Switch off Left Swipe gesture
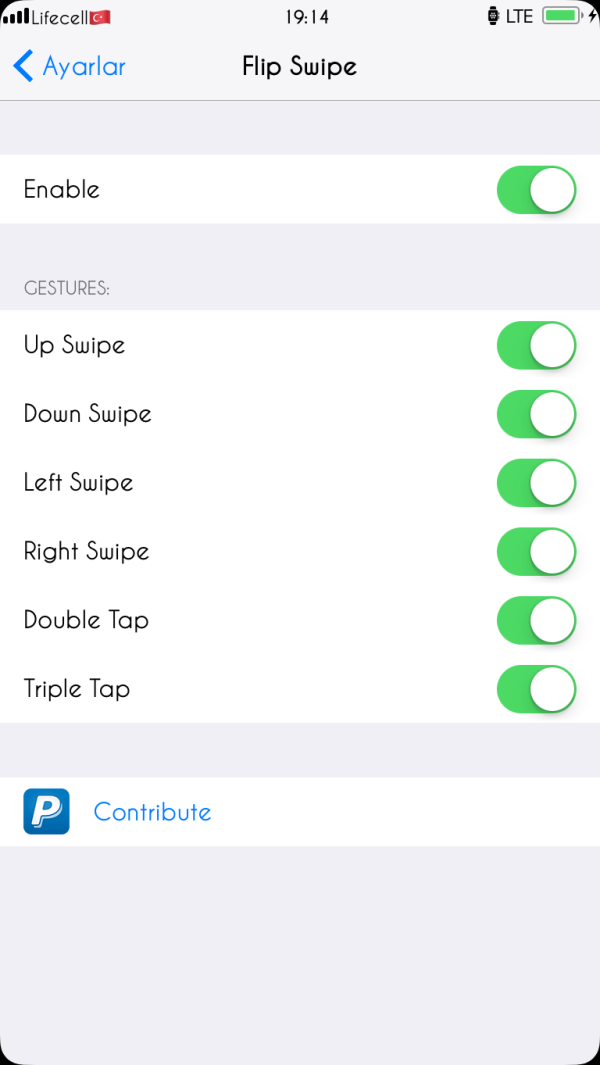 click(x=537, y=483)
